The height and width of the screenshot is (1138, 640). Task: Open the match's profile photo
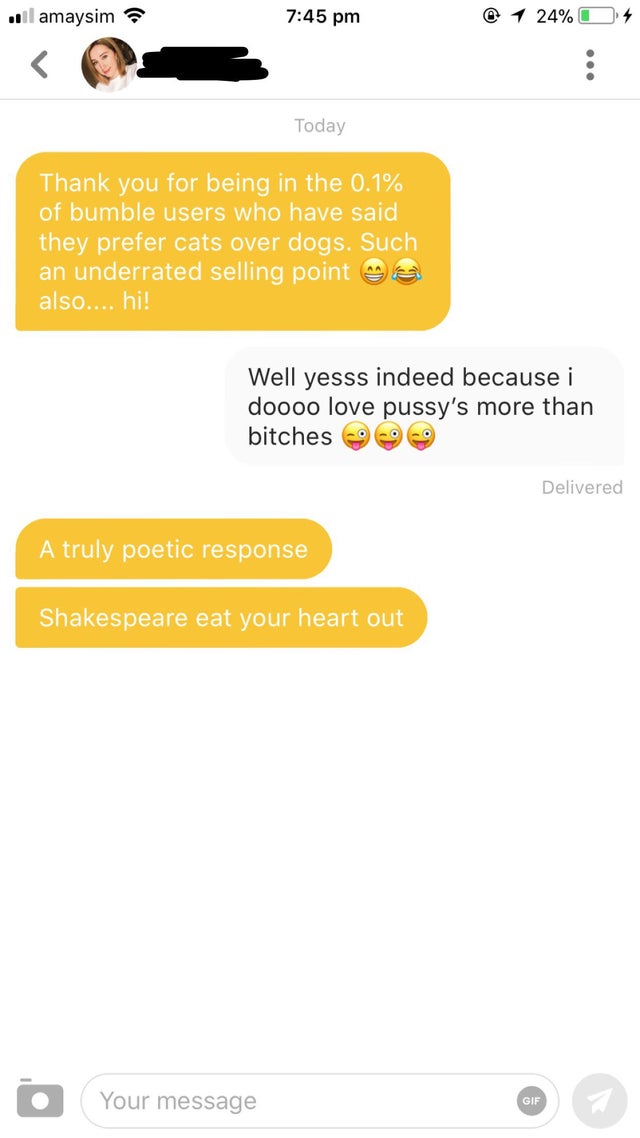click(x=109, y=65)
